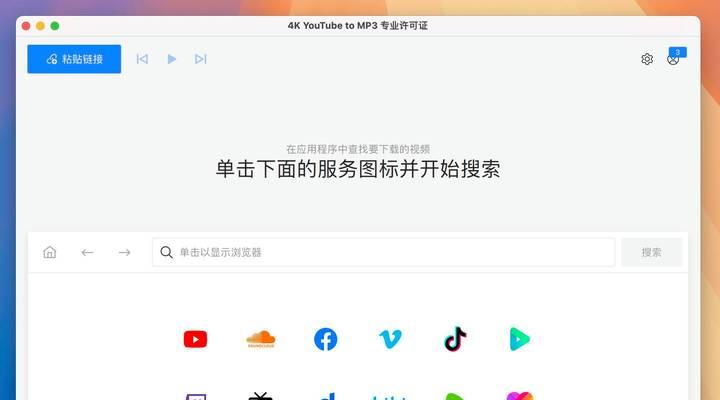The width and height of the screenshot is (720, 400).
Task: Open the settings gear
Action: coord(647,59)
